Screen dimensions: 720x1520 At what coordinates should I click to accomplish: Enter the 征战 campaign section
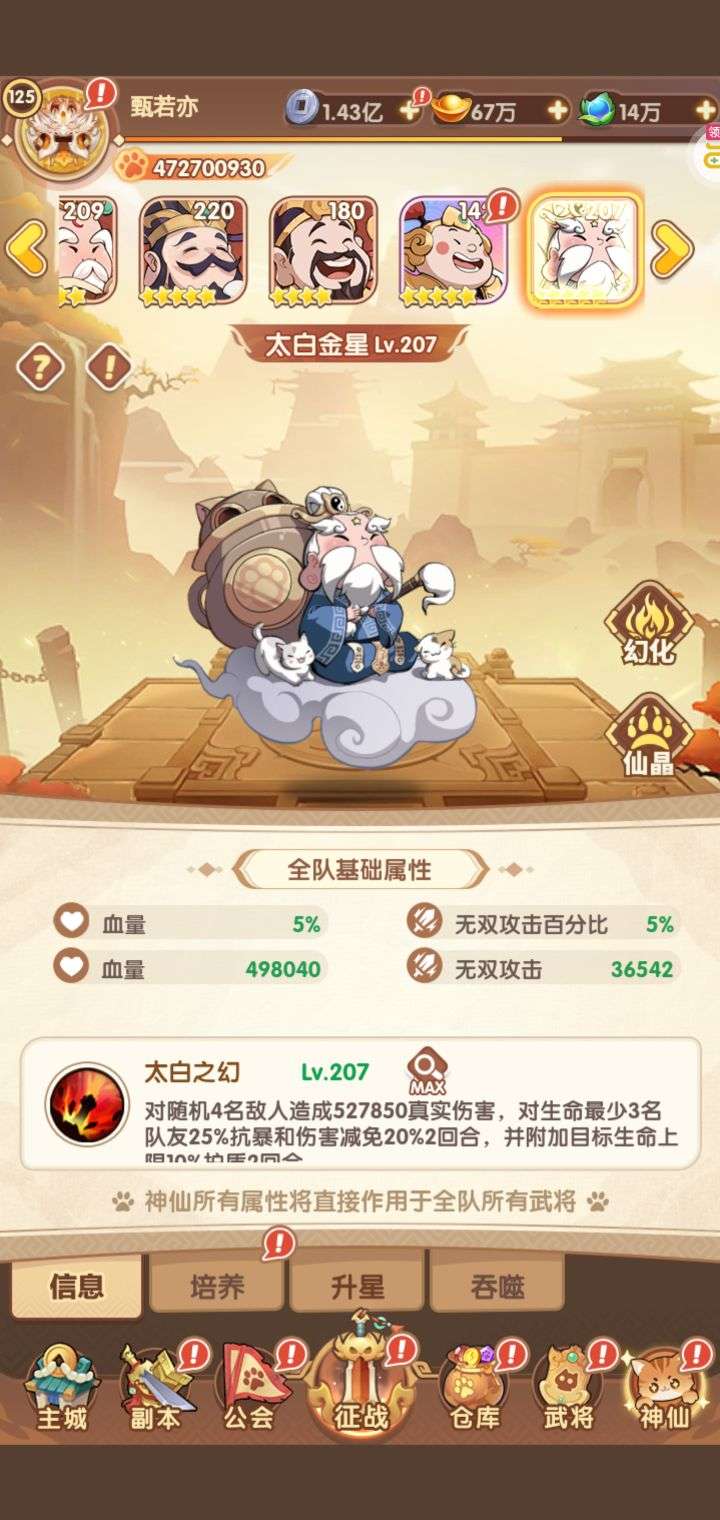pos(361,1380)
